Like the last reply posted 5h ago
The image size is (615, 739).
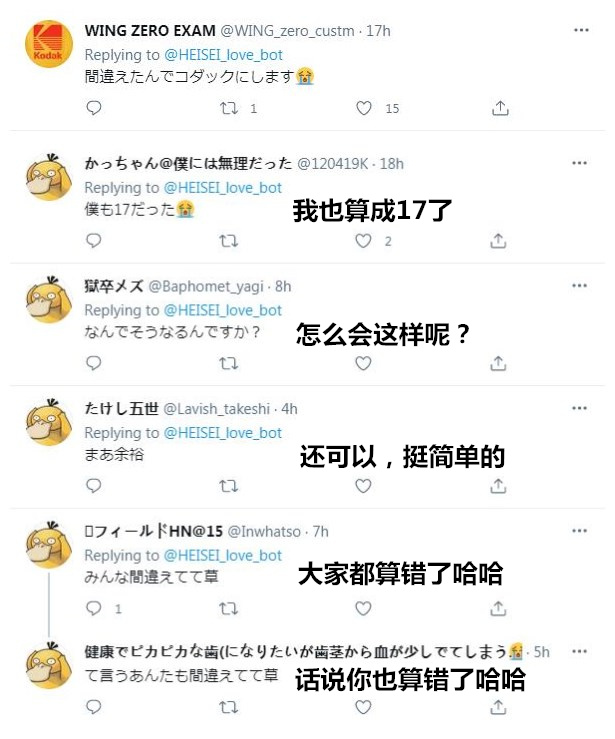point(365,707)
